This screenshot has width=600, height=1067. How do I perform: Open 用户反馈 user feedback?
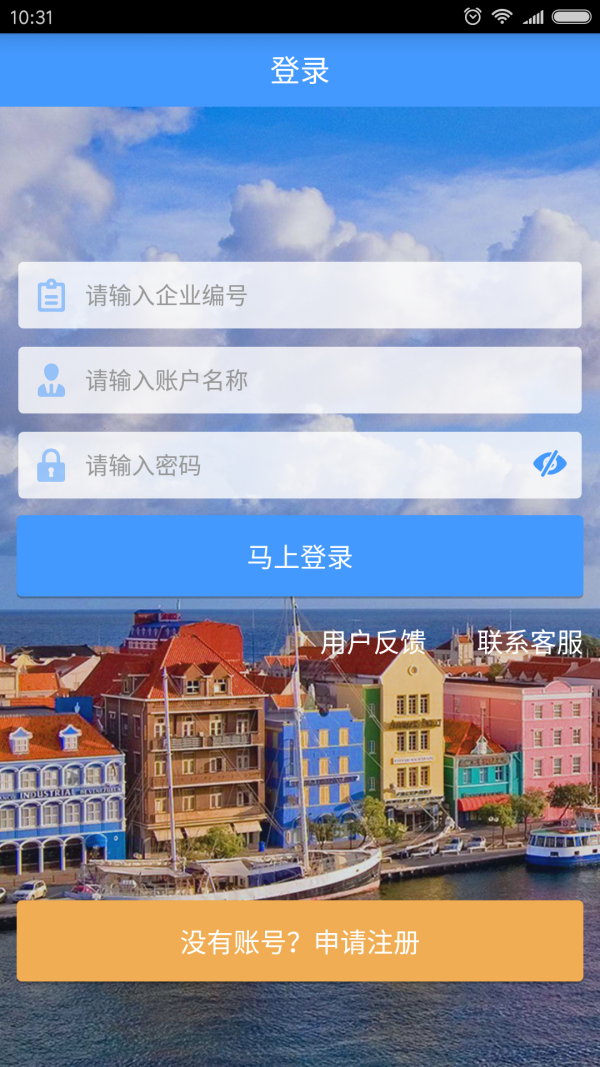[x=373, y=642]
